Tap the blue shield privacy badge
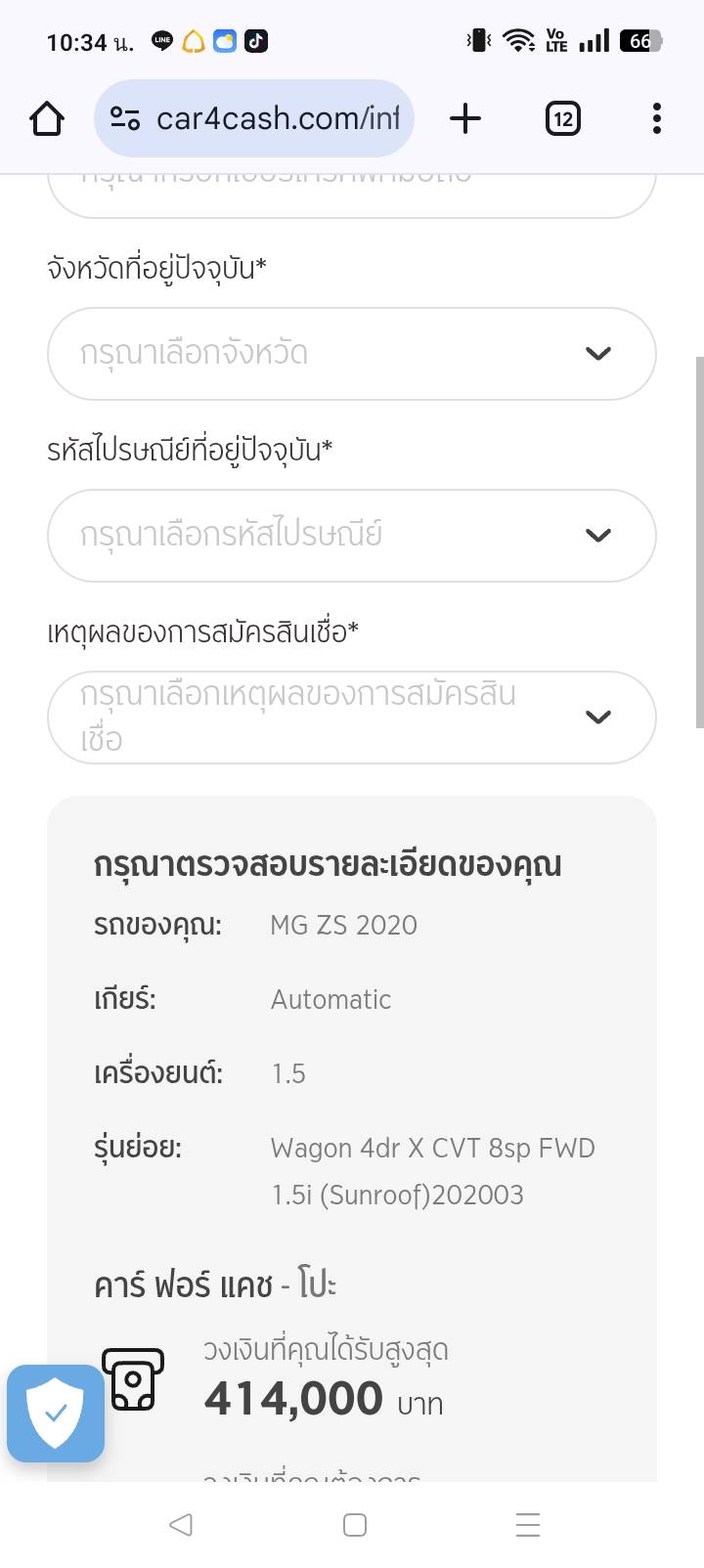This screenshot has height=1568, width=704. (56, 1414)
